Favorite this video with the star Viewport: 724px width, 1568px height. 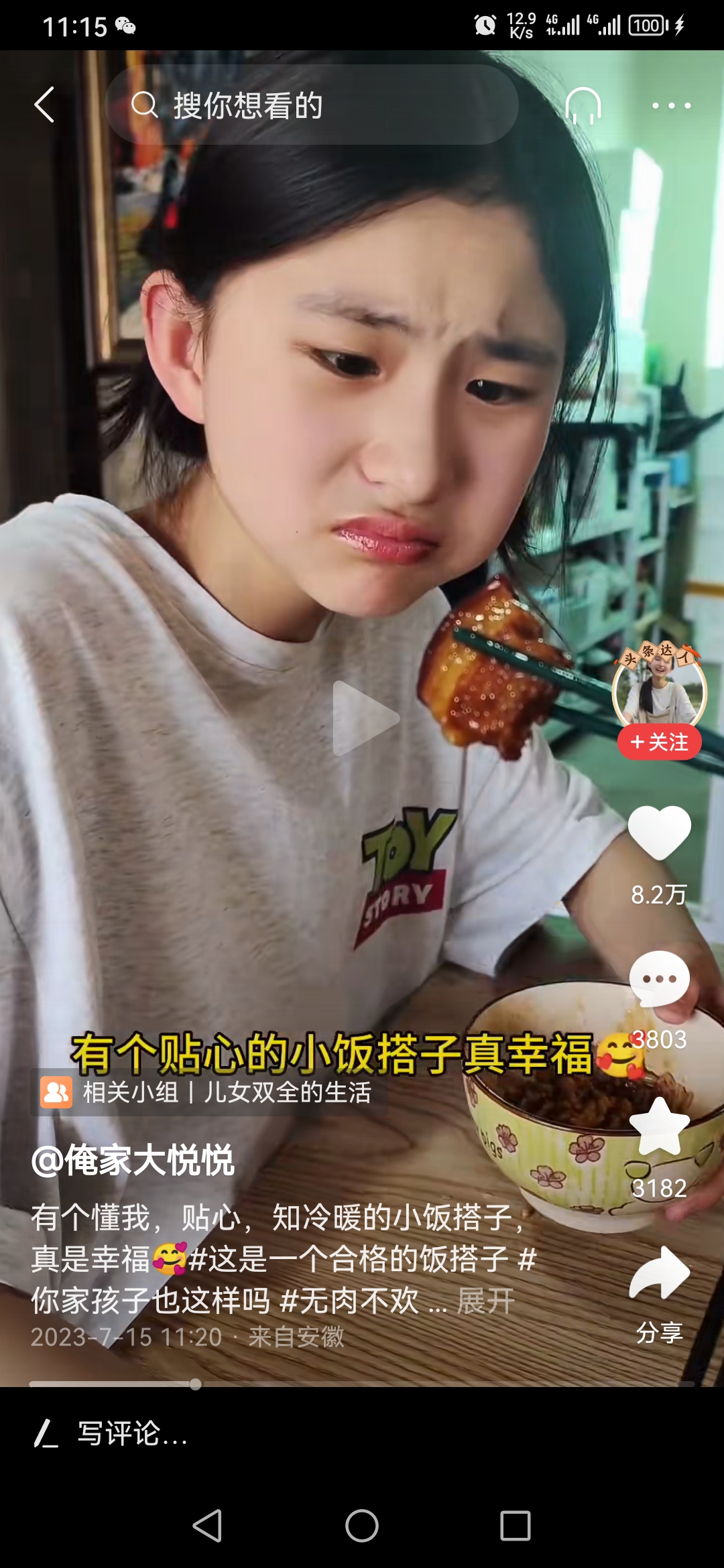coord(659,1127)
